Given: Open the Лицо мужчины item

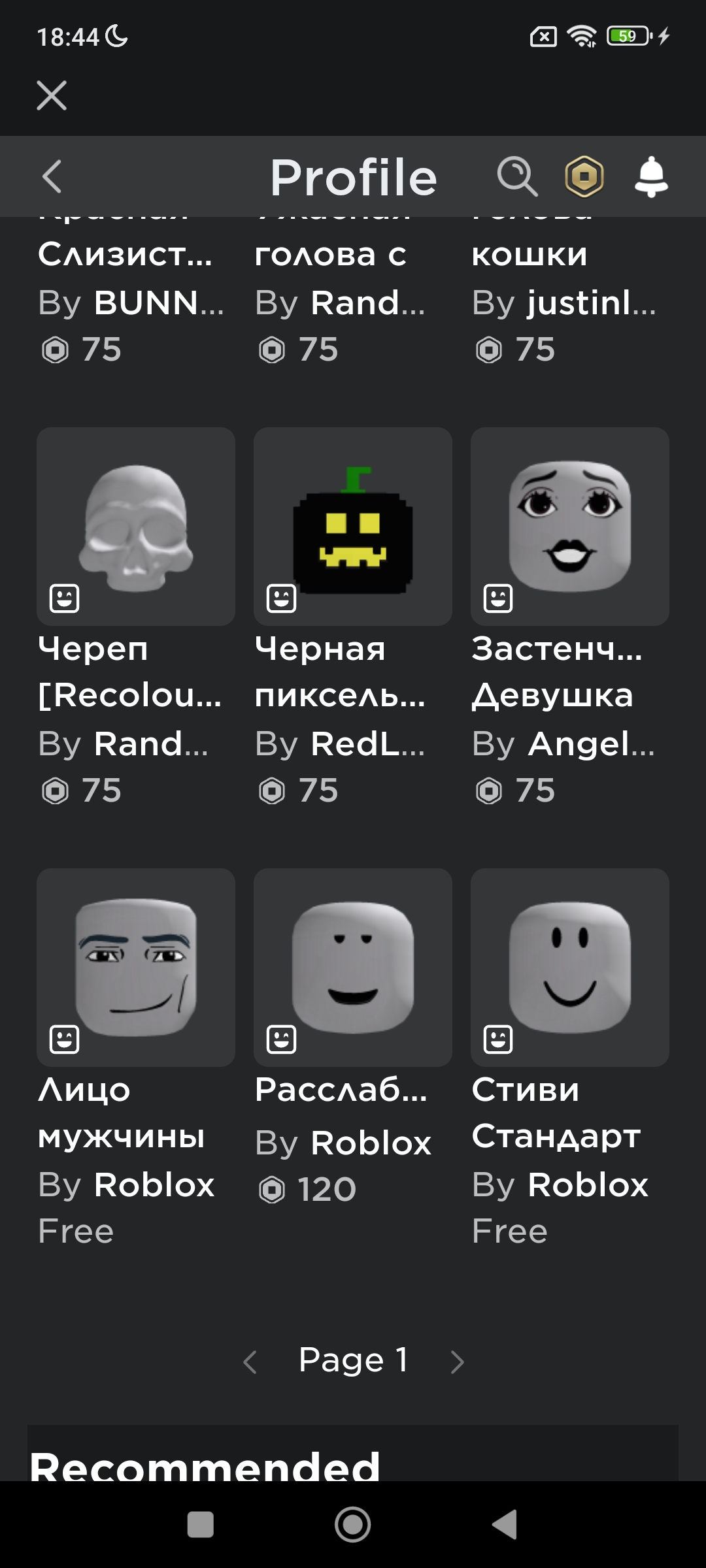Looking at the screenshot, I should [136, 968].
